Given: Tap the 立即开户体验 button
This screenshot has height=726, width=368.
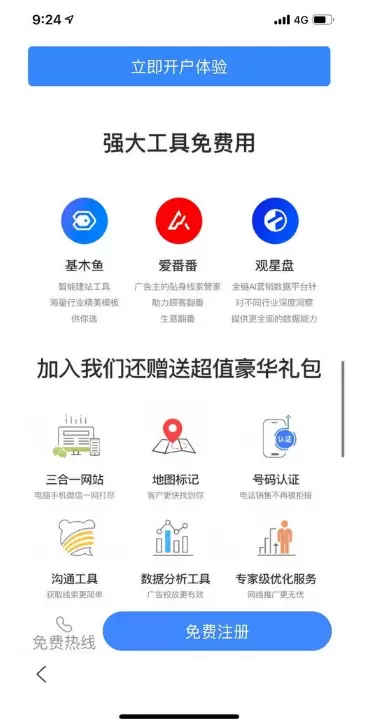Looking at the screenshot, I should [179, 66].
